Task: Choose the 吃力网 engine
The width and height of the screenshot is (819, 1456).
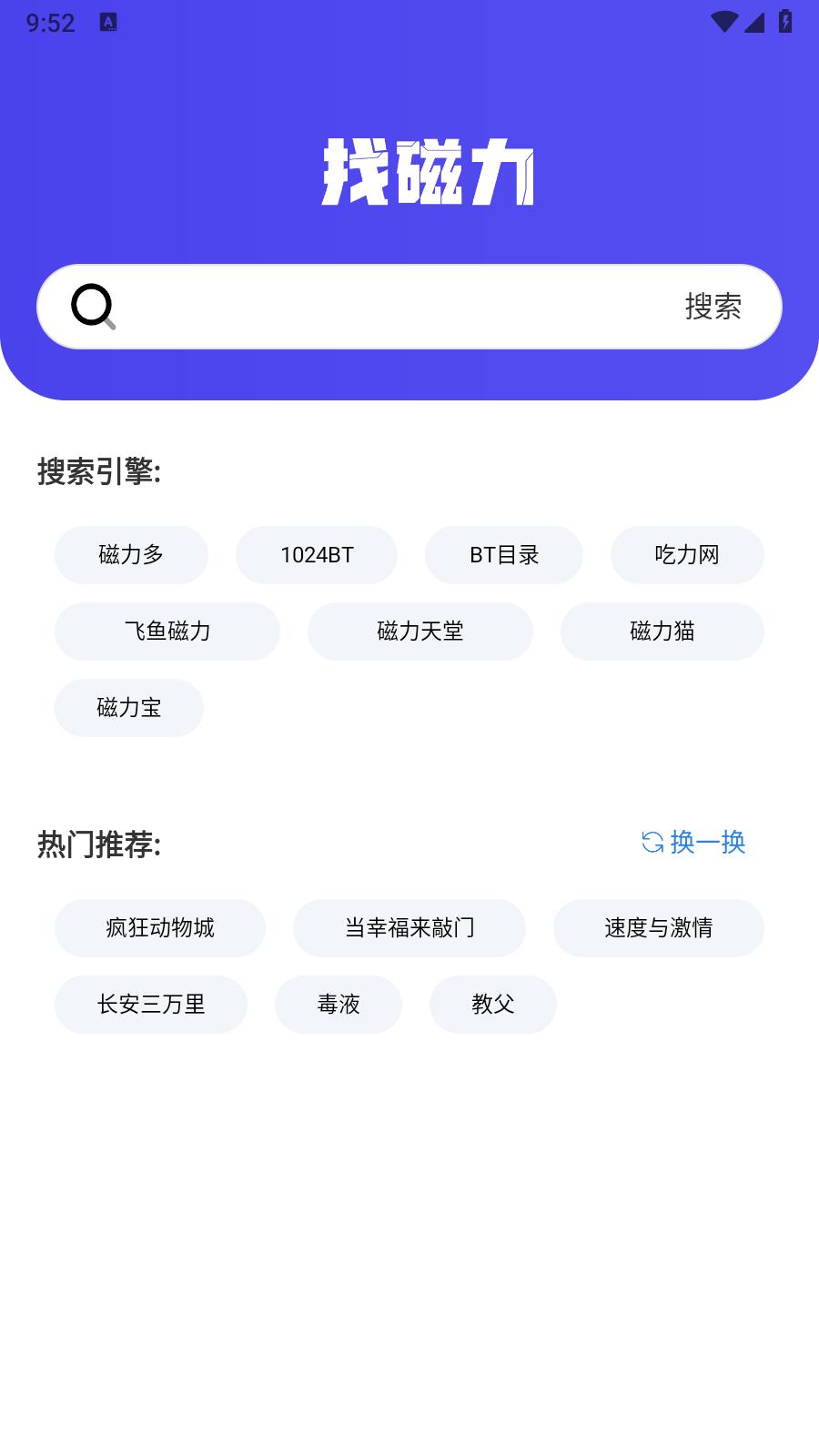Action: (688, 555)
